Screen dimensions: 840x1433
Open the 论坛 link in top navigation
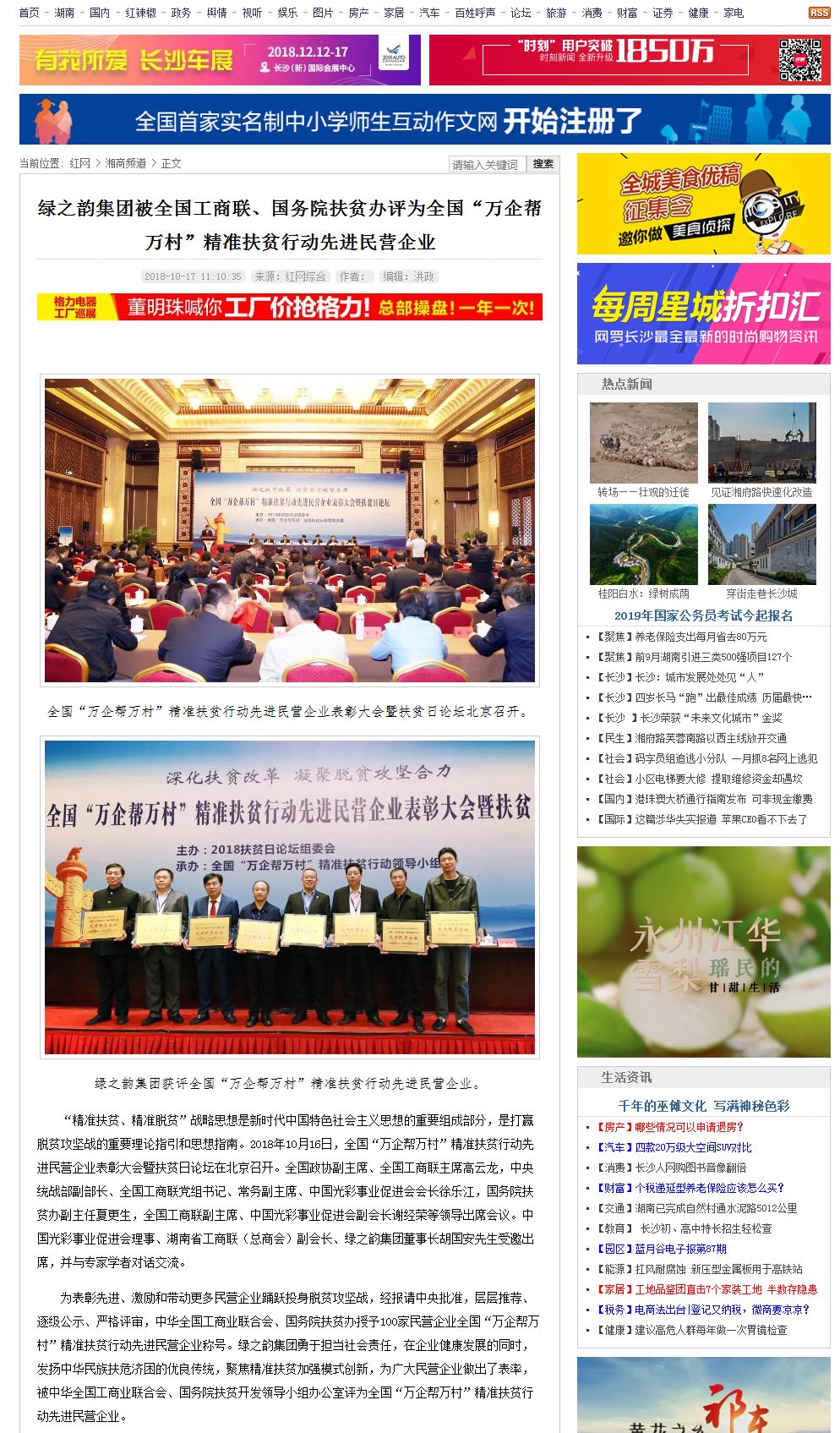[x=521, y=13]
